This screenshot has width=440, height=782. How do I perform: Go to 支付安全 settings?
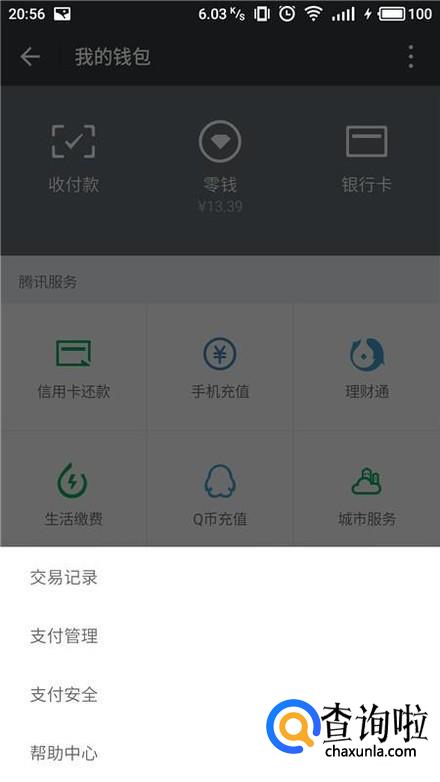[x=220, y=694]
